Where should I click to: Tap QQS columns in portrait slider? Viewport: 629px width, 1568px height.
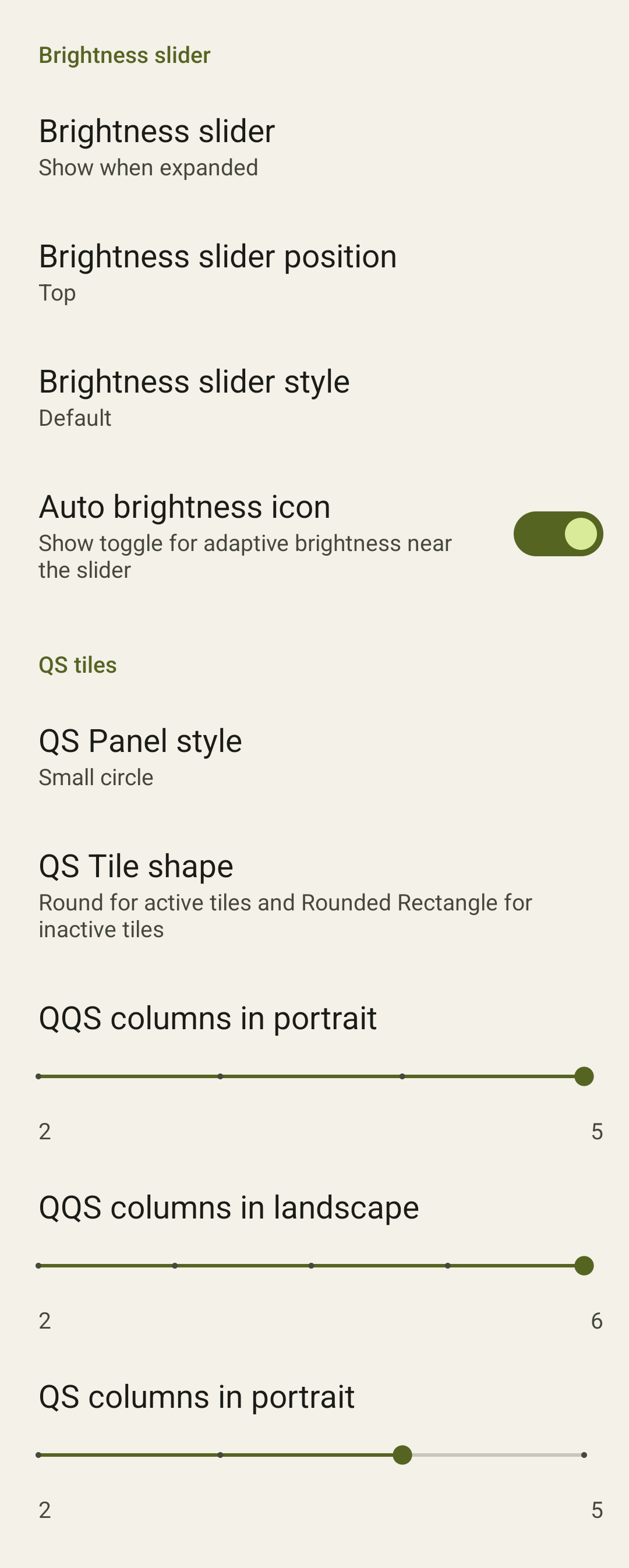tap(310, 1076)
